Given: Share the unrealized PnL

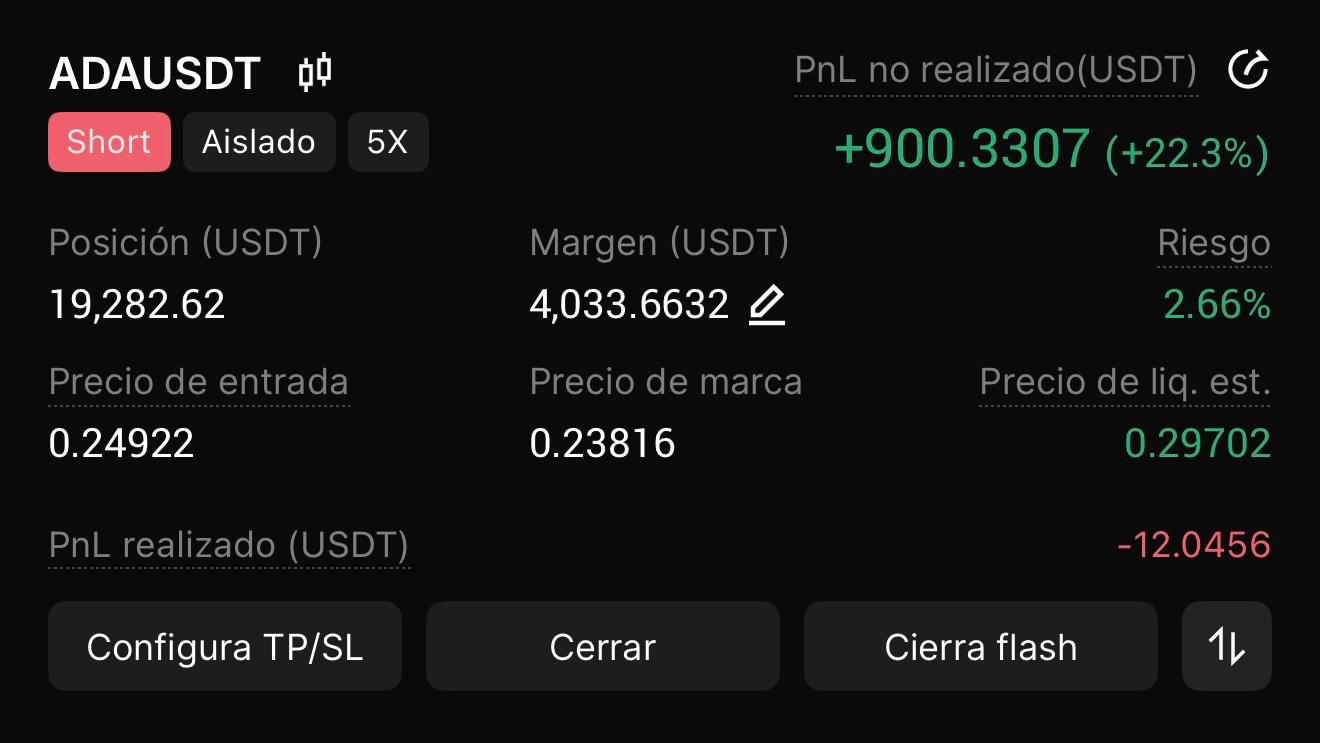Looking at the screenshot, I should click(x=1248, y=71).
